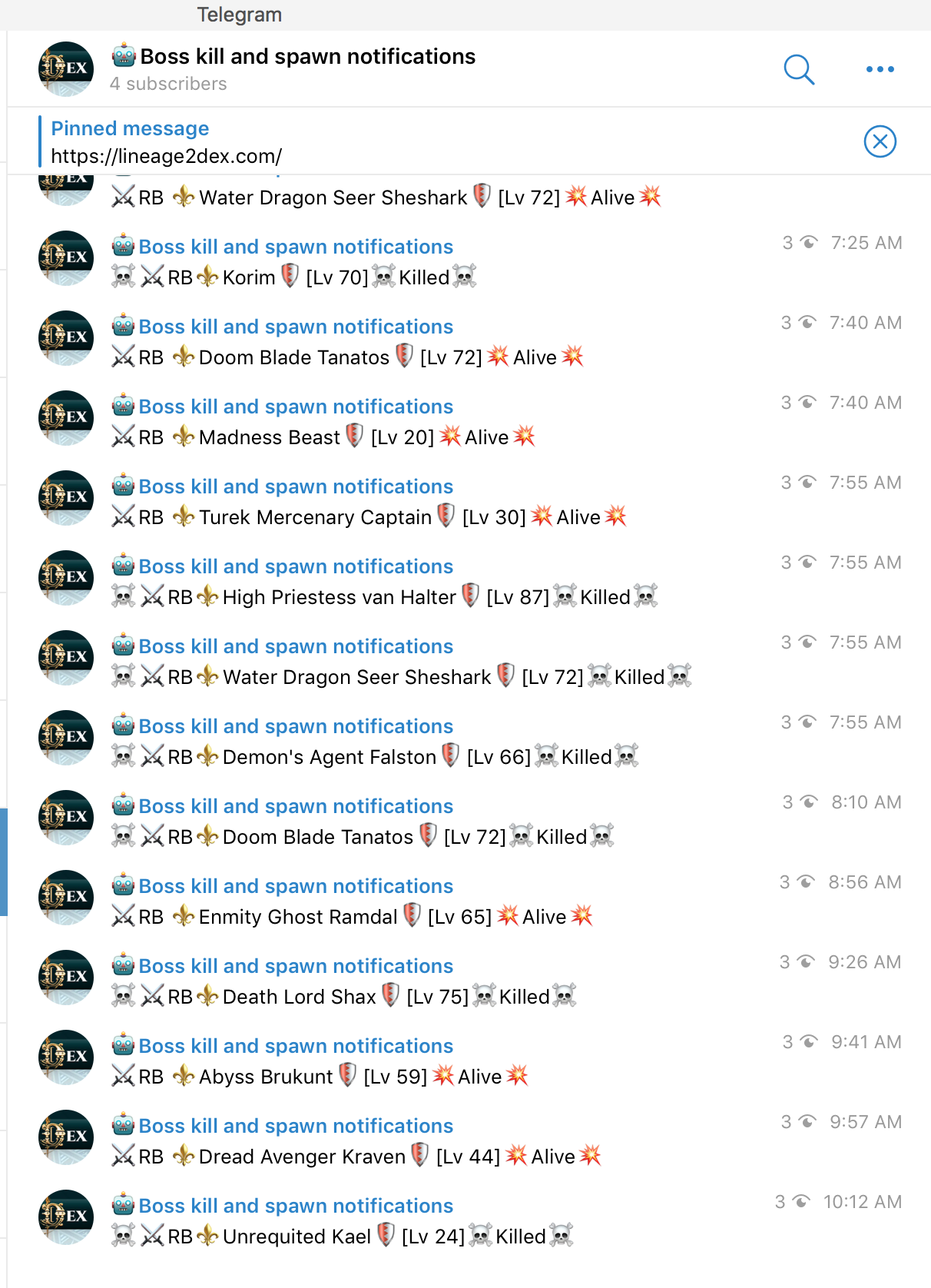Tap sender name on Madness Beast message
This screenshot has height=1288, width=931.
[296, 407]
